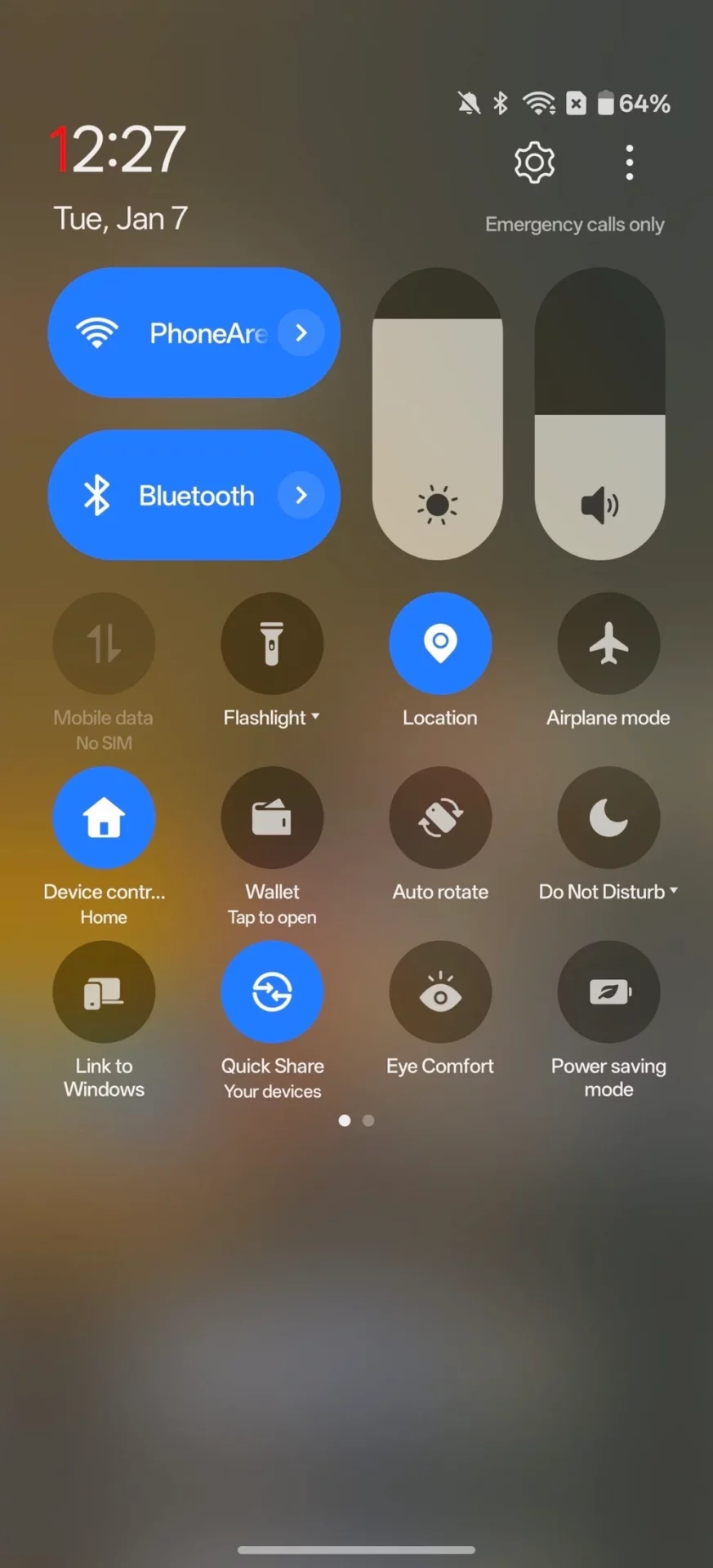Expand Bluetooth devices with the arrow

301,496
